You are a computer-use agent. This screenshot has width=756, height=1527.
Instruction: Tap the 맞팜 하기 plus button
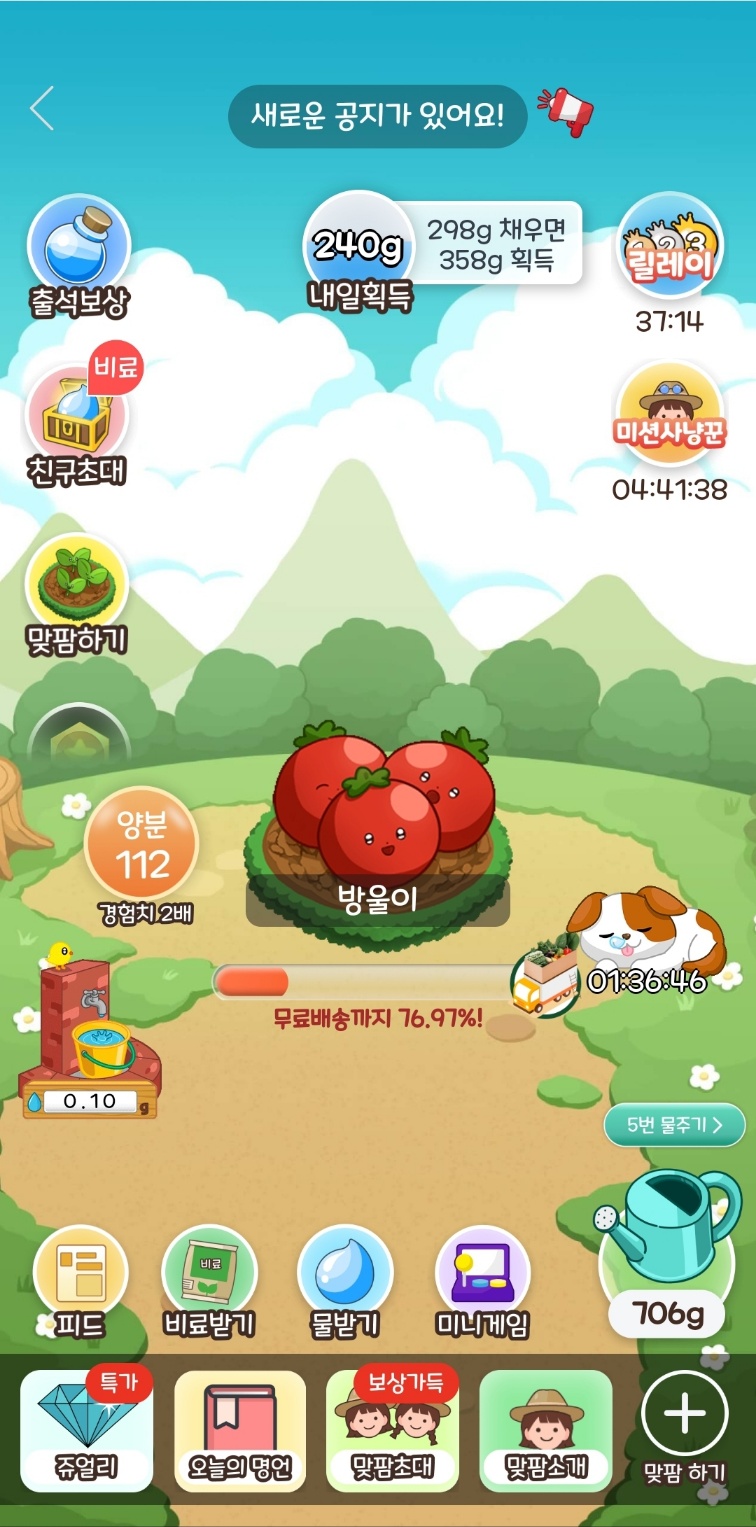[685, 1415]
